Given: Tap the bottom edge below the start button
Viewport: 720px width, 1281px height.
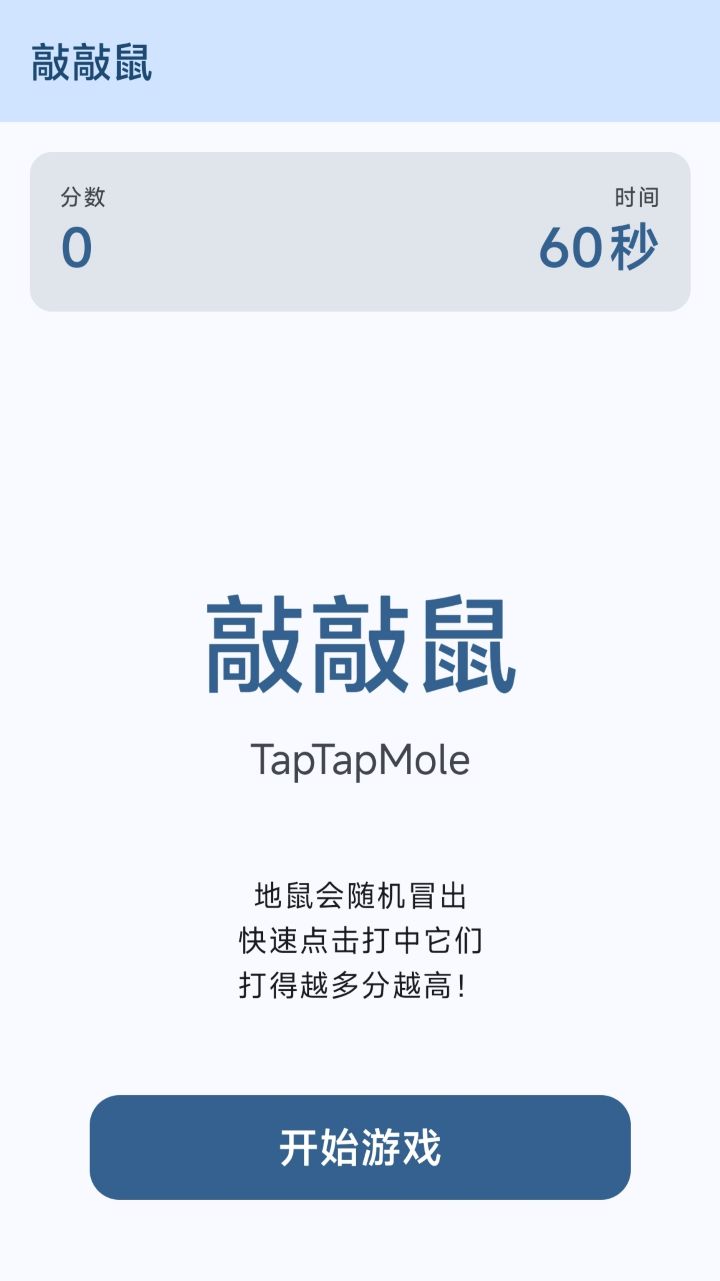Looking at the screenshot, I should [360, 1240].
